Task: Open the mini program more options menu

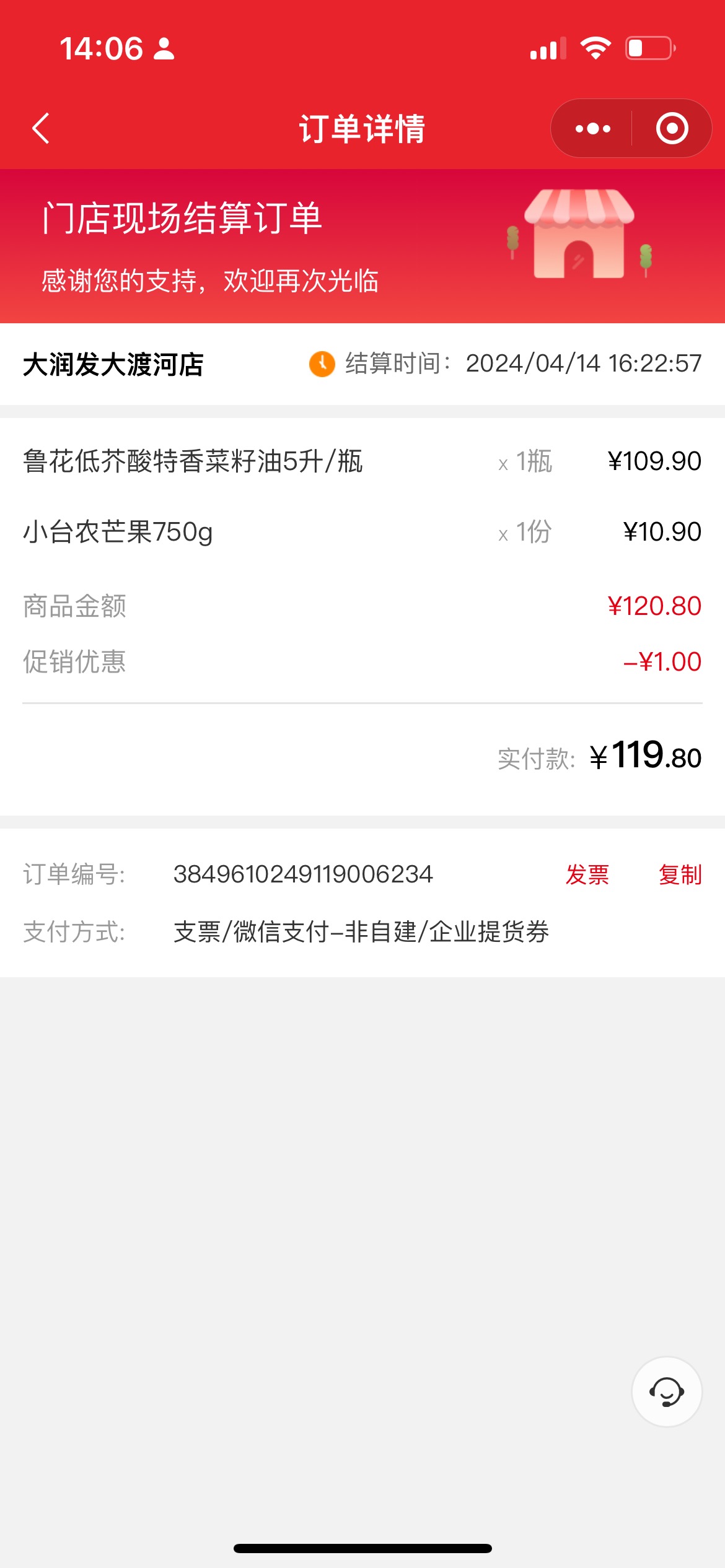Action: pos(592,129)
